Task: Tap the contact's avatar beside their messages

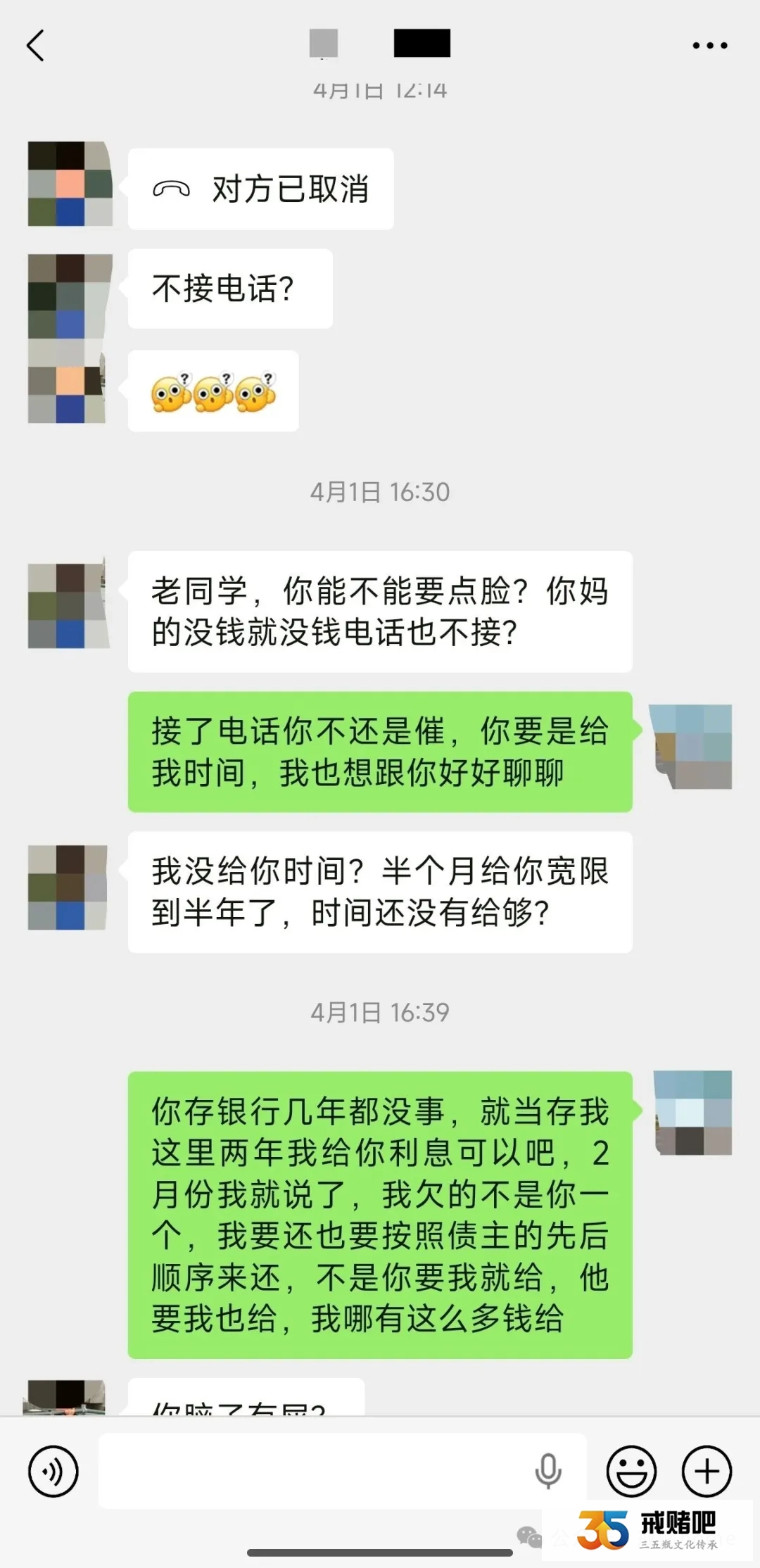Action: [x=68, y=605]
